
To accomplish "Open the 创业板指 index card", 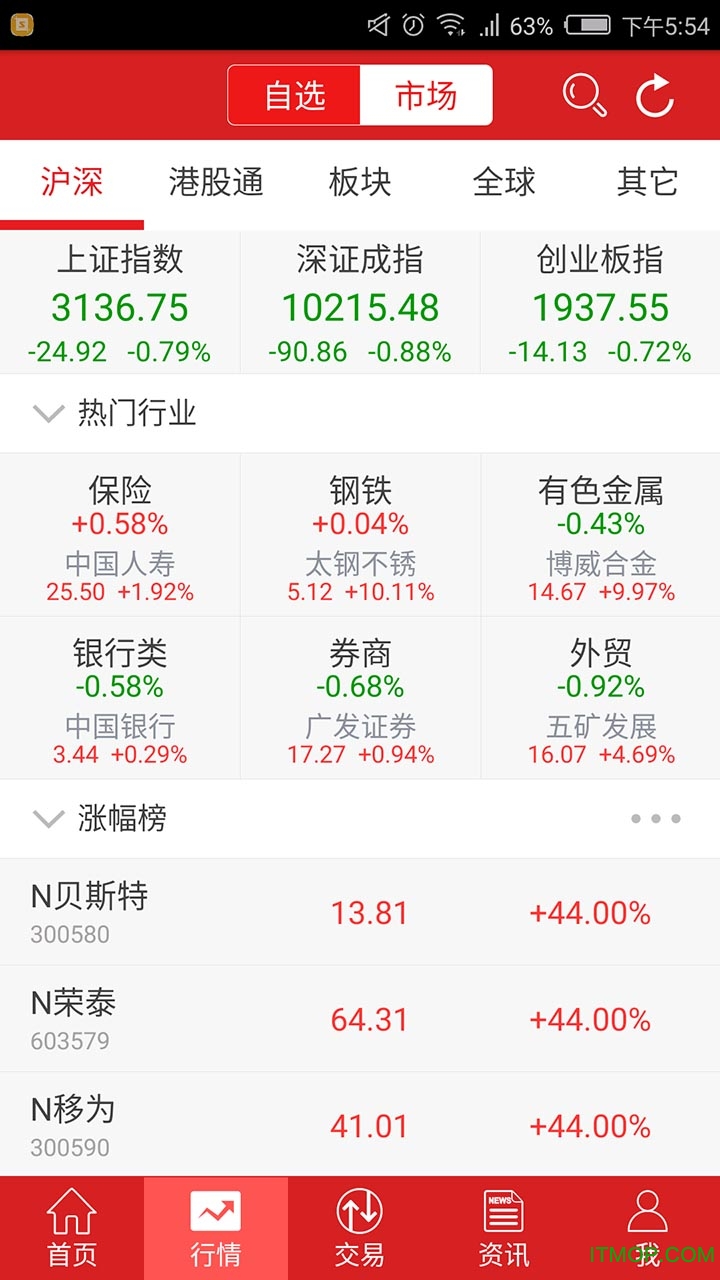I will 600,303.
